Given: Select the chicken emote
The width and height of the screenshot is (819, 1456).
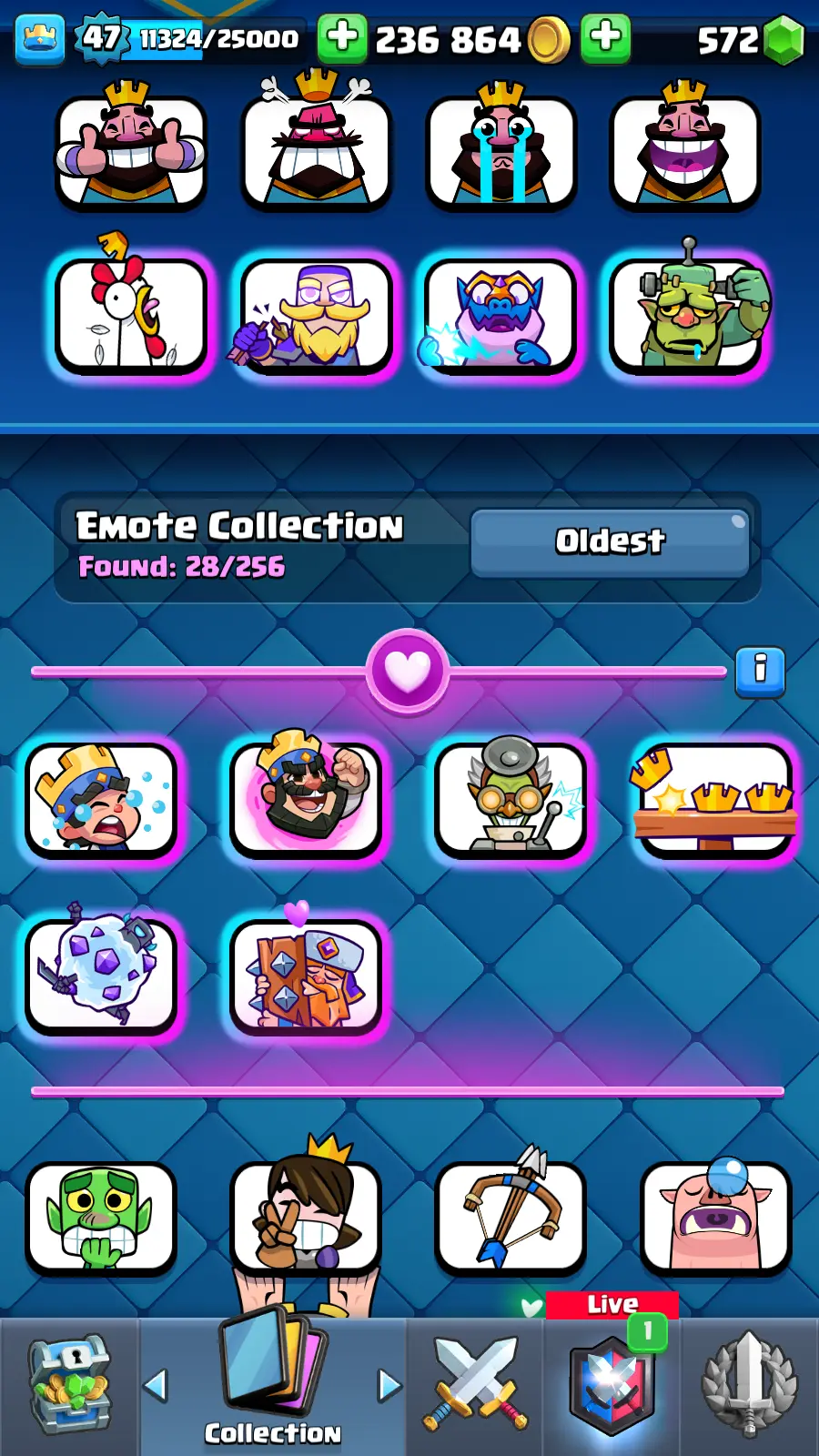Looking at the screenshot, I should point(130,314).
